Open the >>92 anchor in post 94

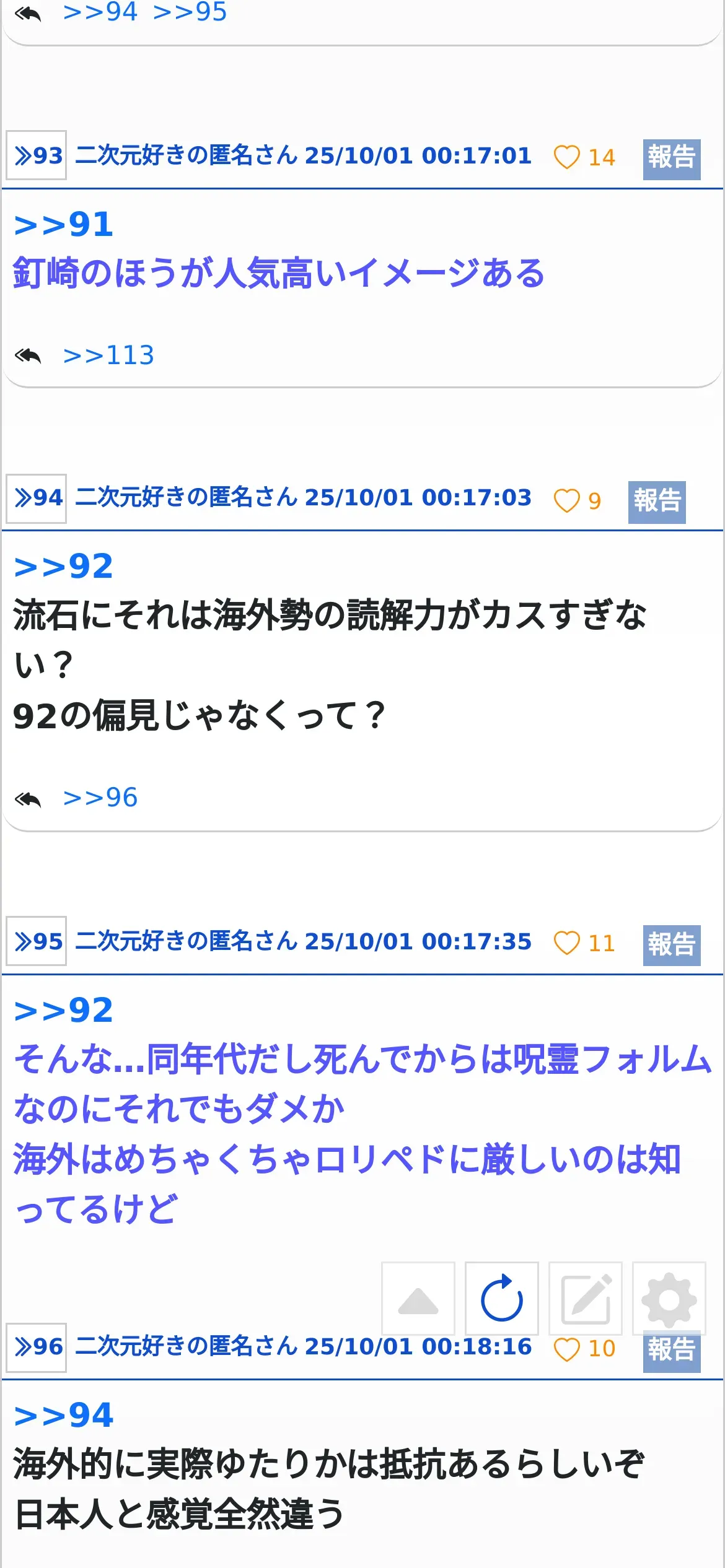pyautogui.click(x=63, y=566)
